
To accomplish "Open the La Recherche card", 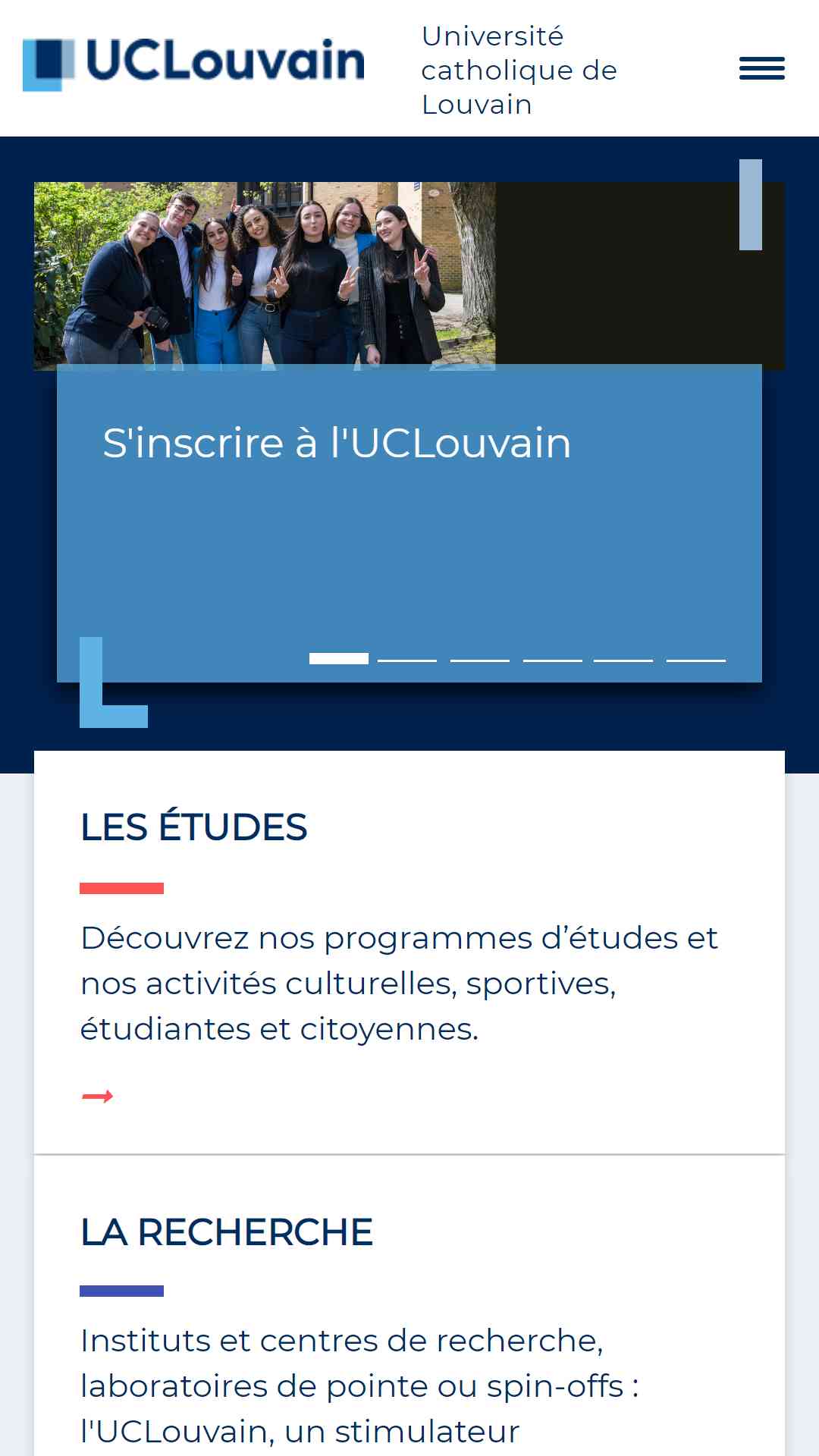I will [409, 1306].
